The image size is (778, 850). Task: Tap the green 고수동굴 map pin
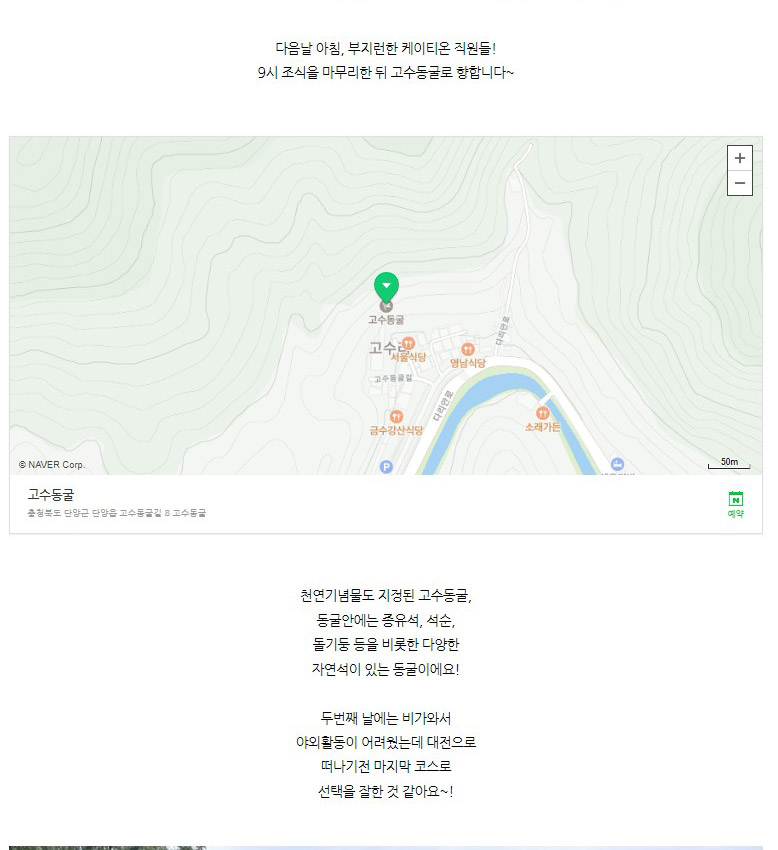click(386, 286)
